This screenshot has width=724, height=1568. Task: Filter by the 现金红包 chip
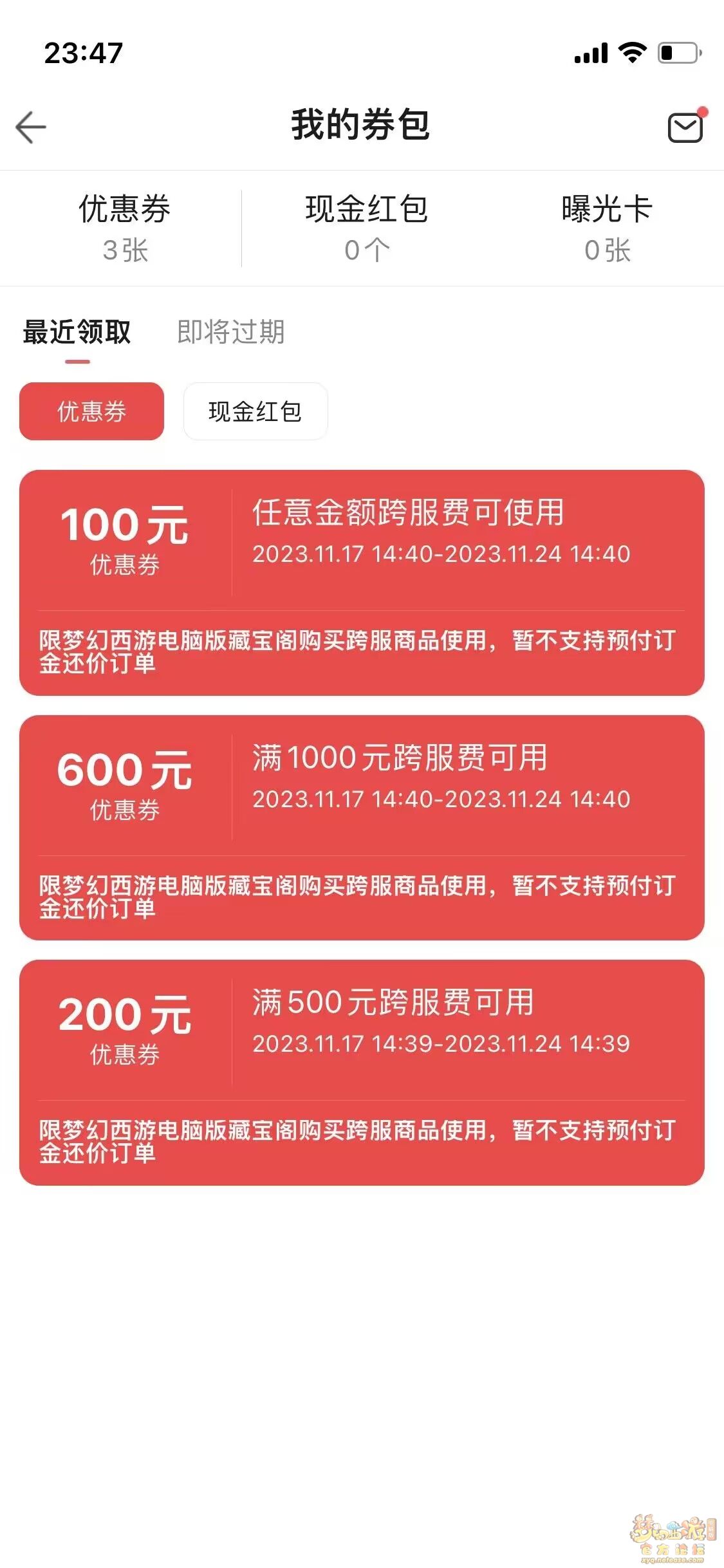[255, 411]
